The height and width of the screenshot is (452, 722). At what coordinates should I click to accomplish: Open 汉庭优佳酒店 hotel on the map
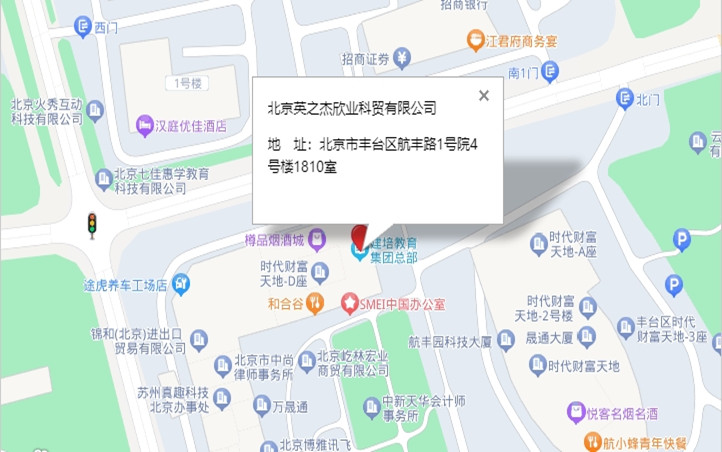146,126
